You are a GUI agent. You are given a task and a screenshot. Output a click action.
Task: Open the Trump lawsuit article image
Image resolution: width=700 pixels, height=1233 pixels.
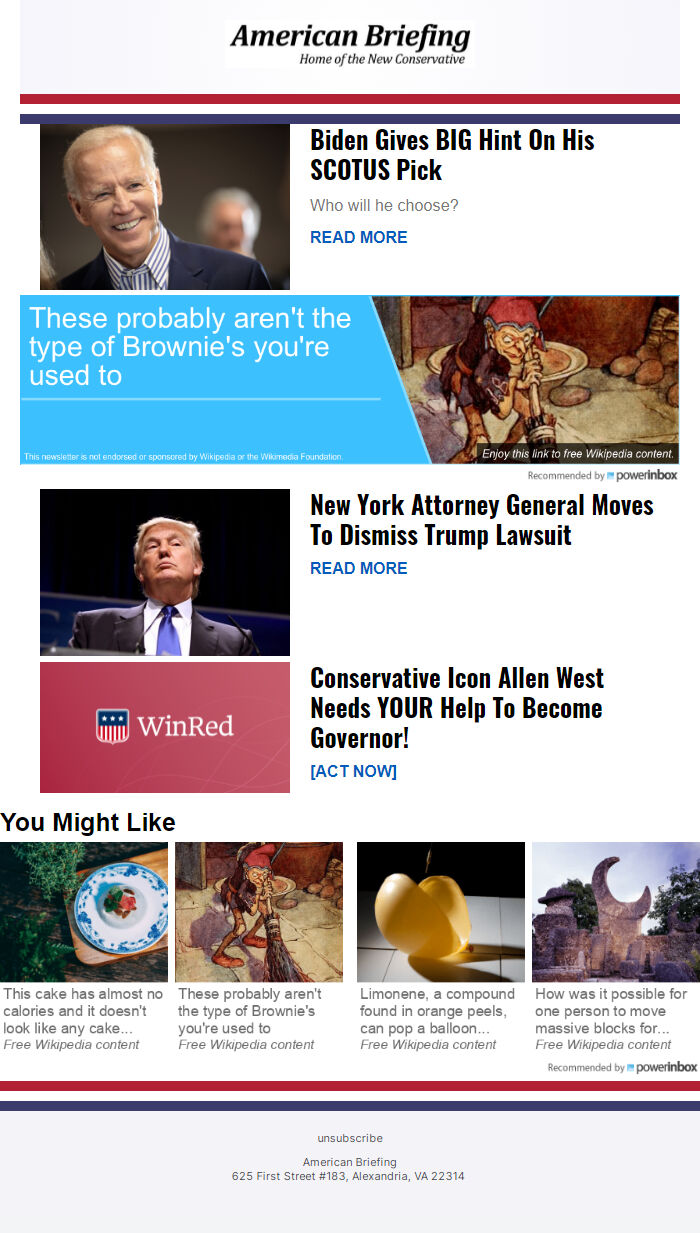point(165,572)
